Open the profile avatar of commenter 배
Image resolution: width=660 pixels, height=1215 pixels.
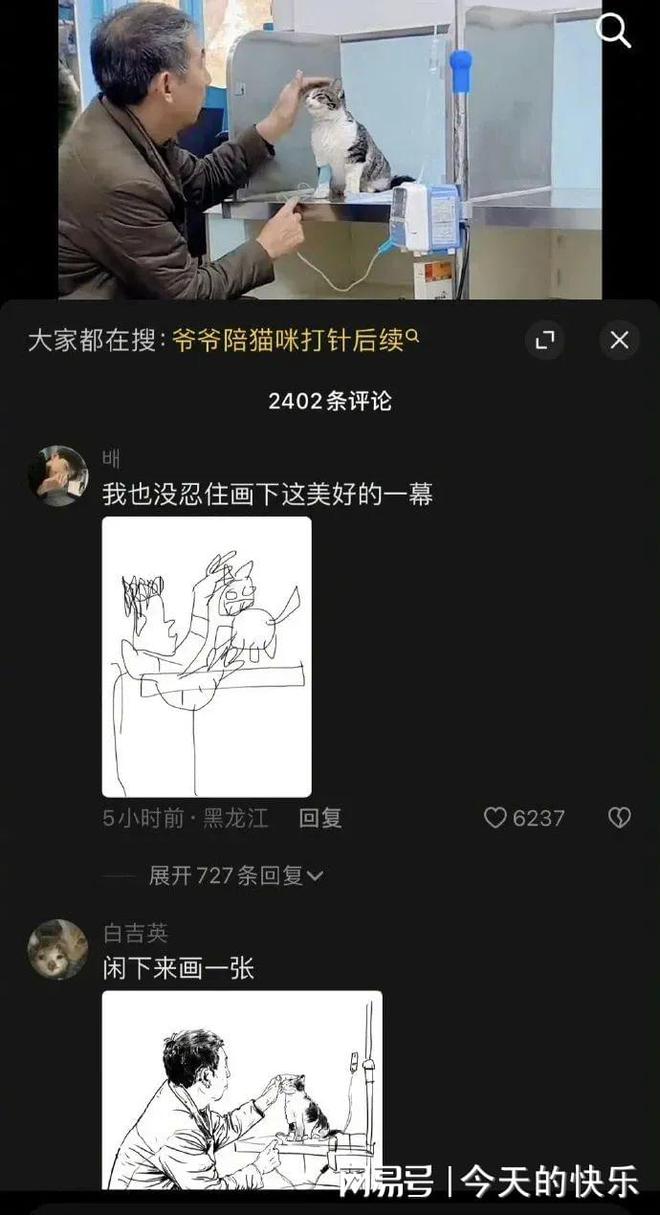(x=58, y=476)
